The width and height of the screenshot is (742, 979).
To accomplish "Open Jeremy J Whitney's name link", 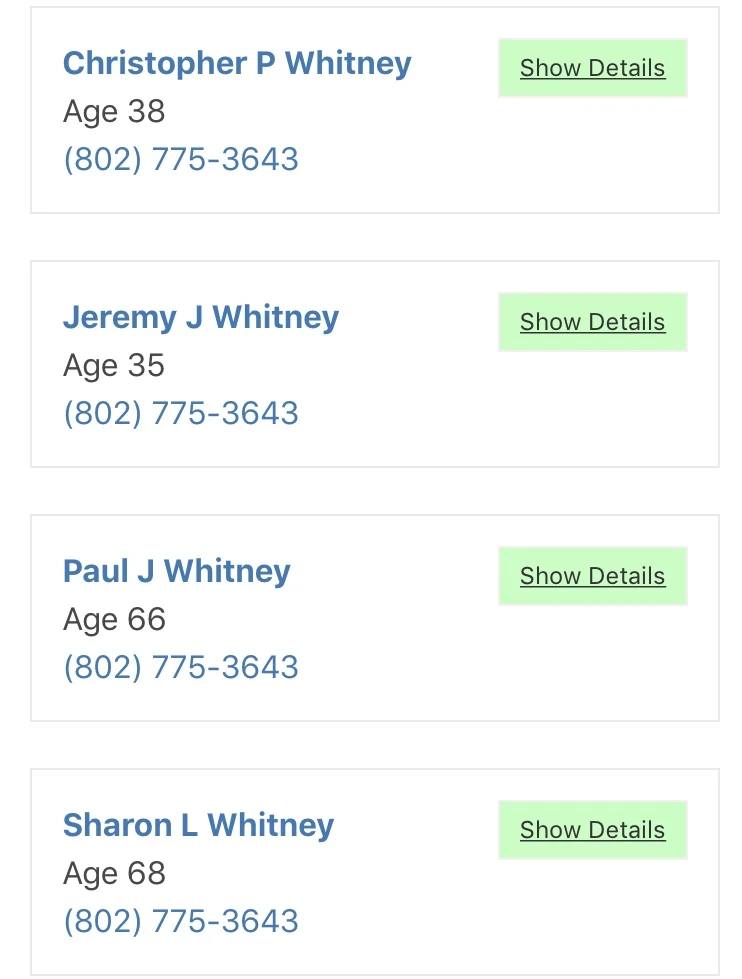I will tap(201, 317).
